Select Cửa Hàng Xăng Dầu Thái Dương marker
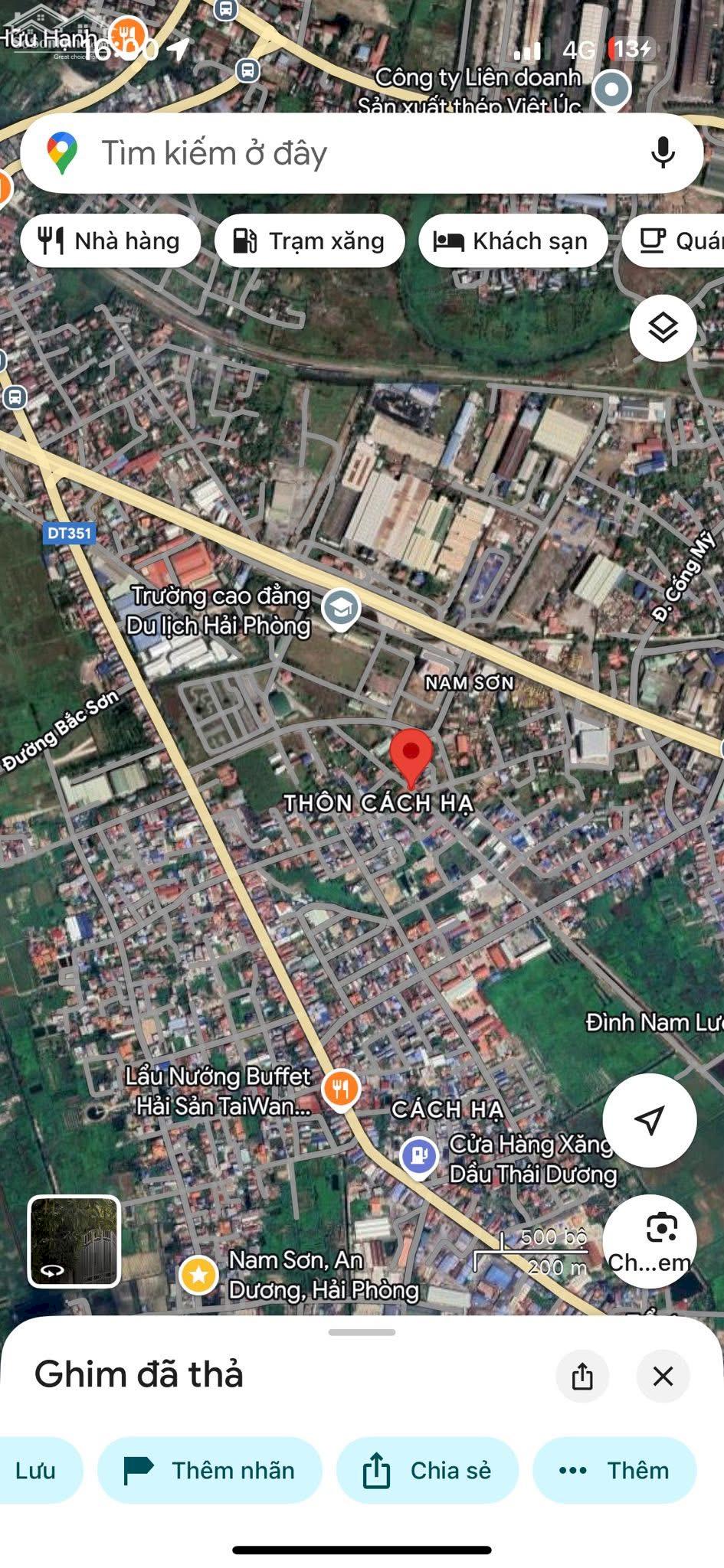Image resolution: width=724 pixels, height=1568 pixels. tap(418, 1155)
